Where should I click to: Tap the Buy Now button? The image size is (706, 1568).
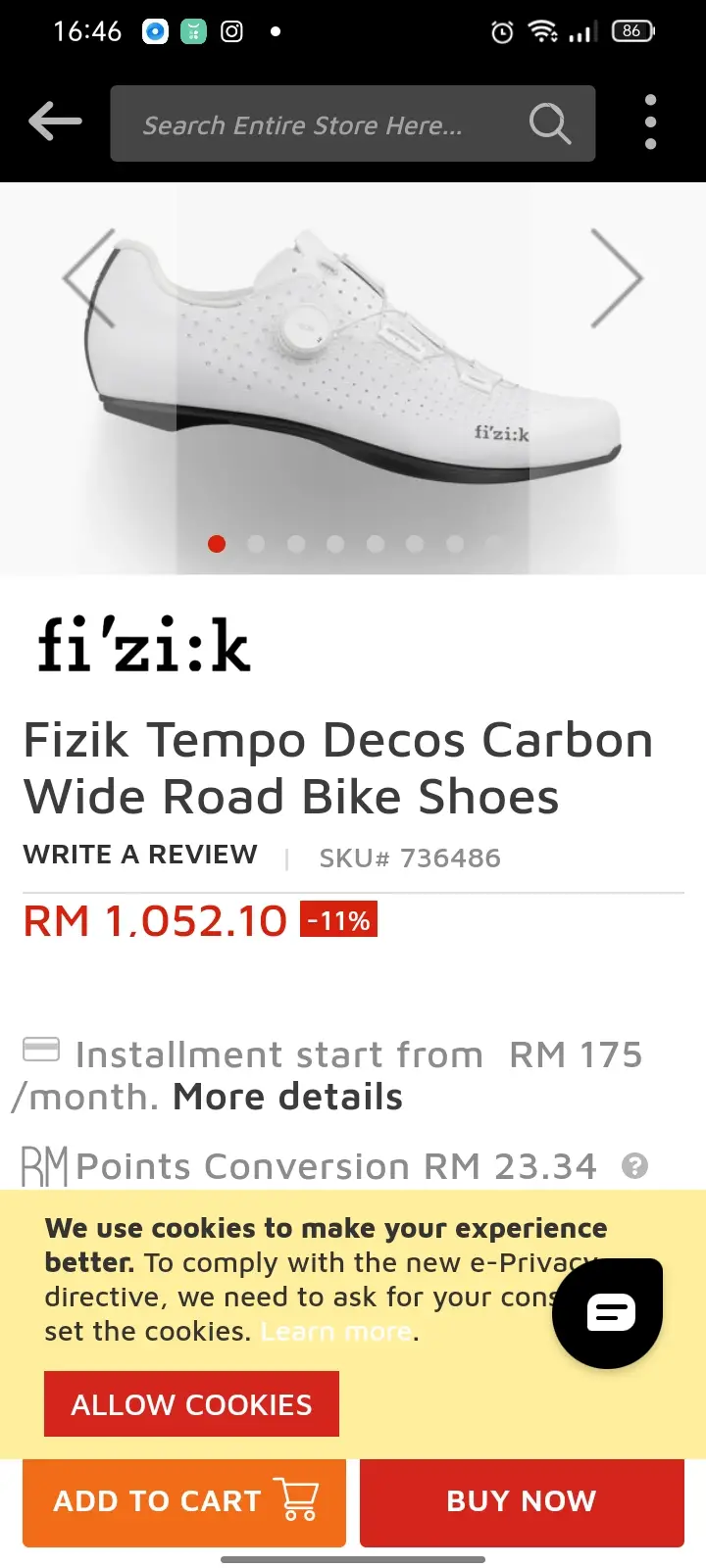point(522,1500)
